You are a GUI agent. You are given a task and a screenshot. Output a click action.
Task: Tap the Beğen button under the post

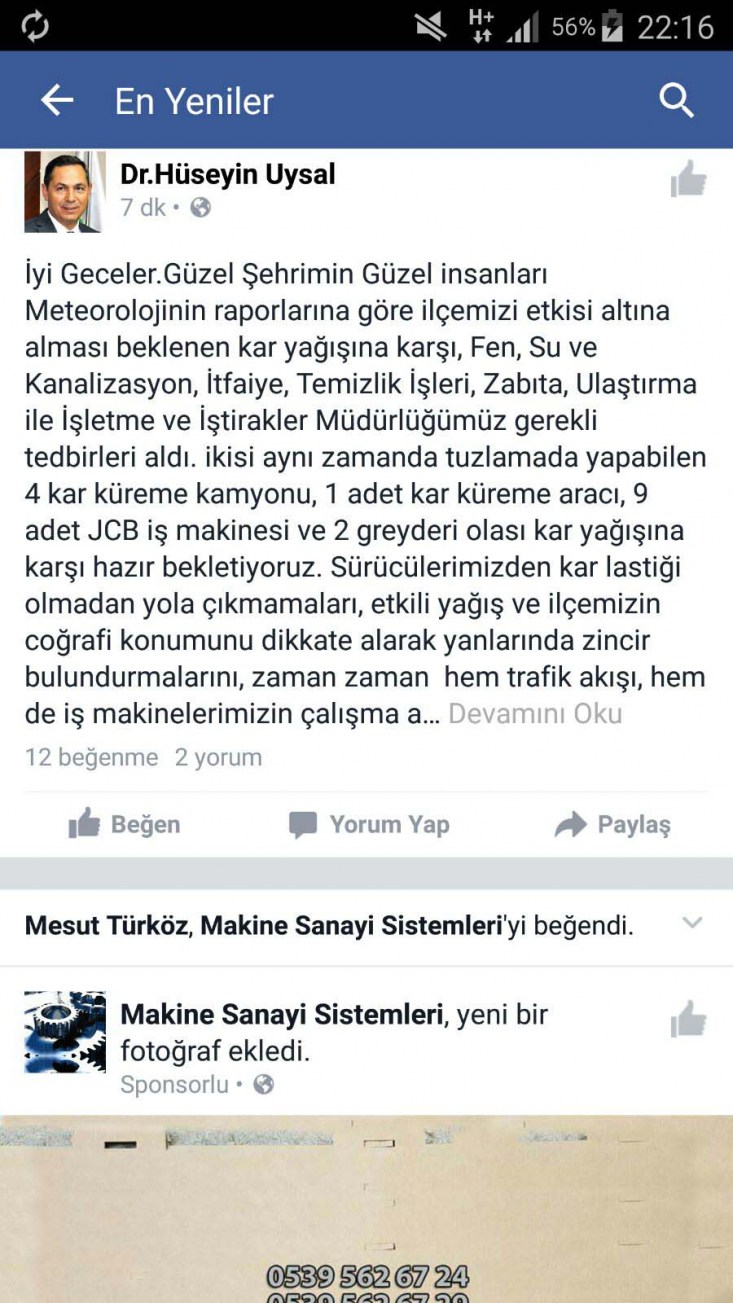pos(125,825)
